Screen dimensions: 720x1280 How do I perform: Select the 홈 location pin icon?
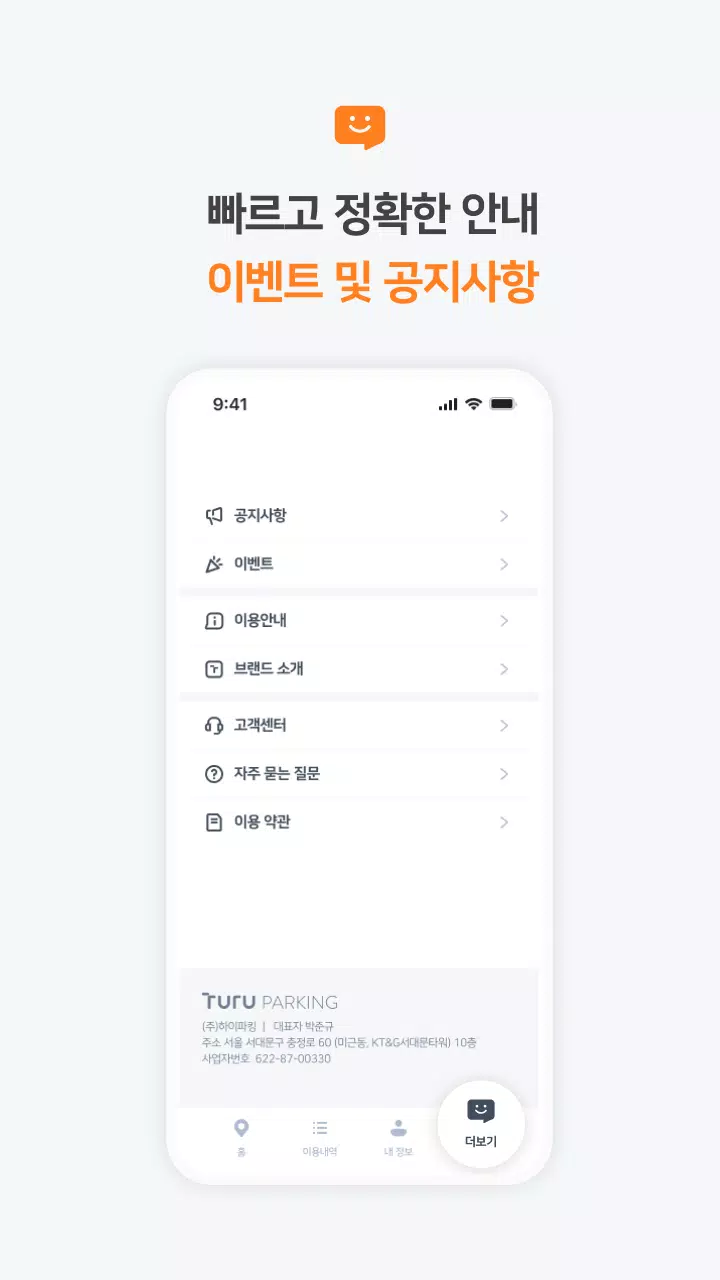[x=240, y=1126]
